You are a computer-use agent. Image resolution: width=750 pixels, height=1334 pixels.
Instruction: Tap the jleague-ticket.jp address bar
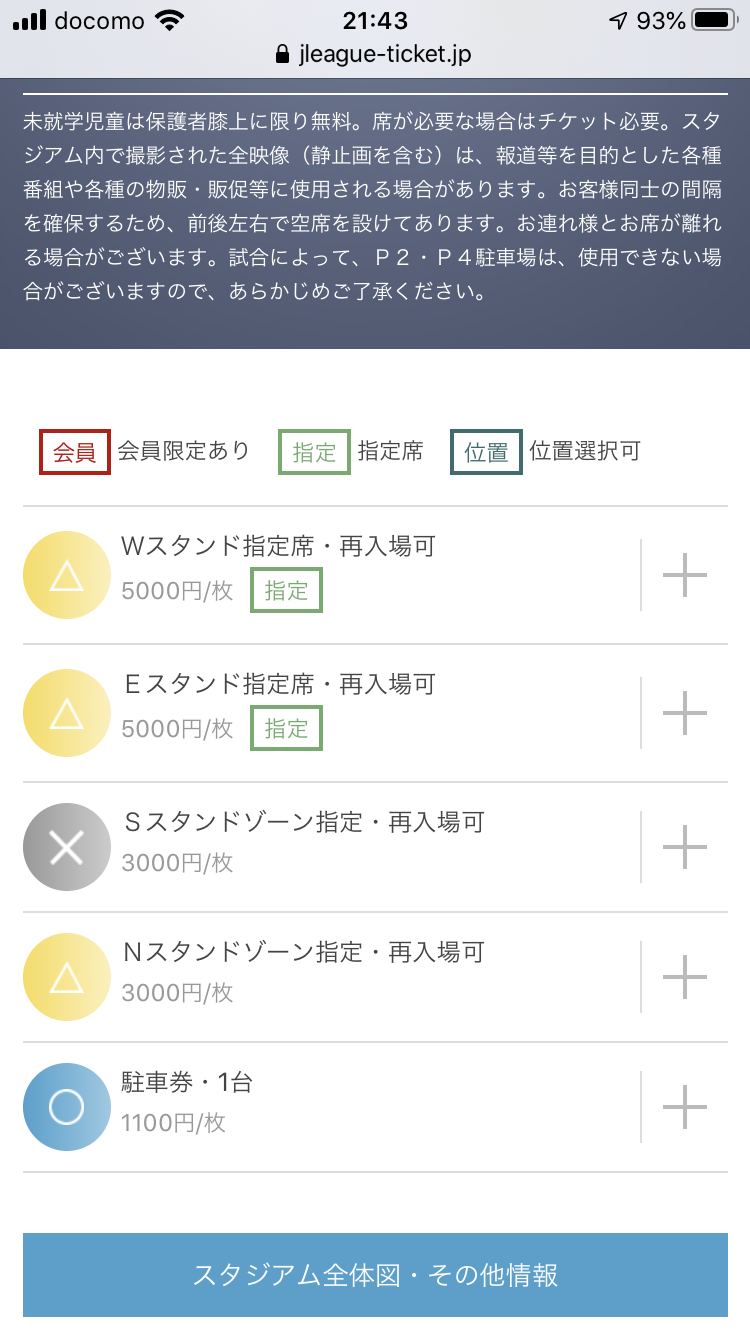(x=375, y=54)
